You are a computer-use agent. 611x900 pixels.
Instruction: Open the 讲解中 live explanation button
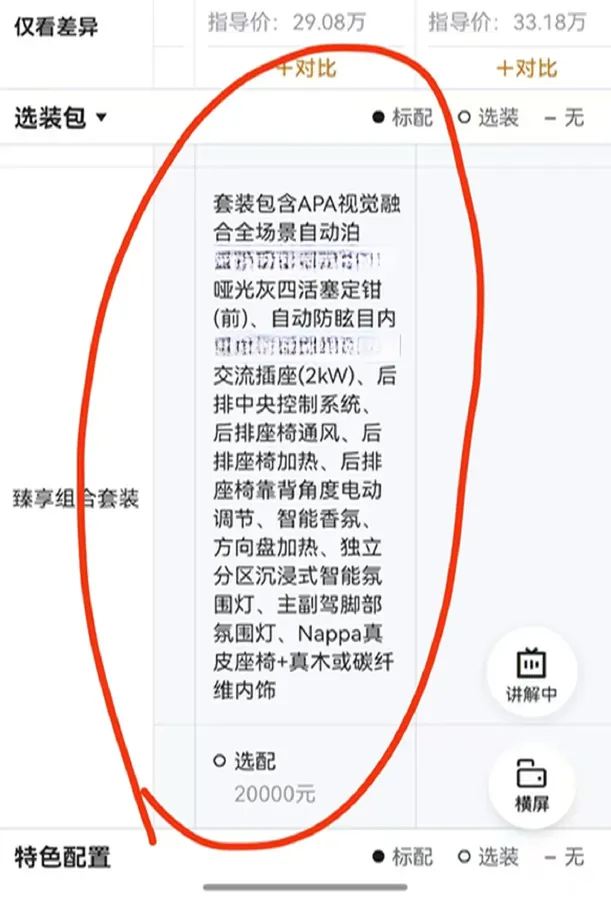(531, 675)
